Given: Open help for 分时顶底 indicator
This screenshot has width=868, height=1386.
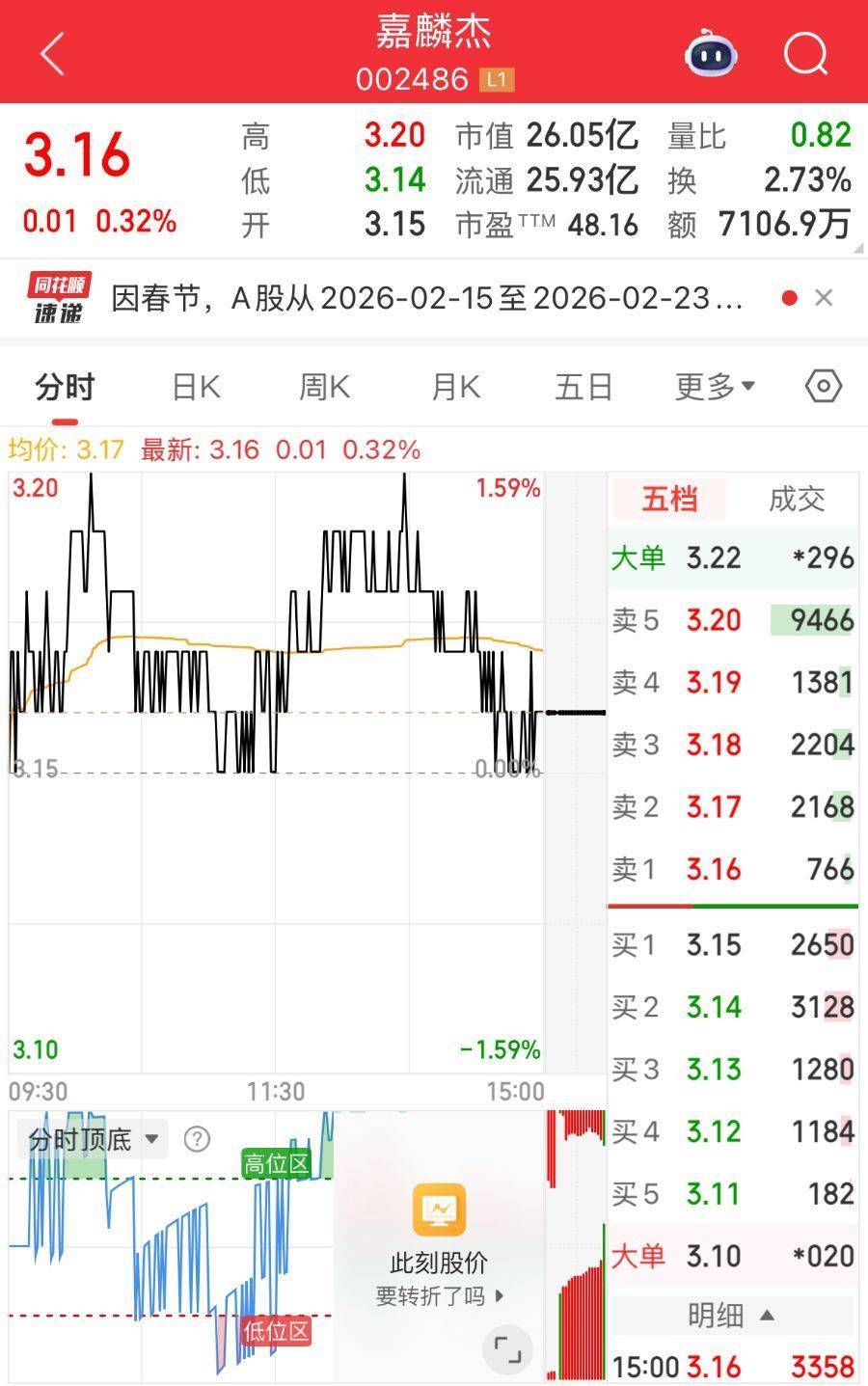Looking at the screenshot, I should [197, 1139].
